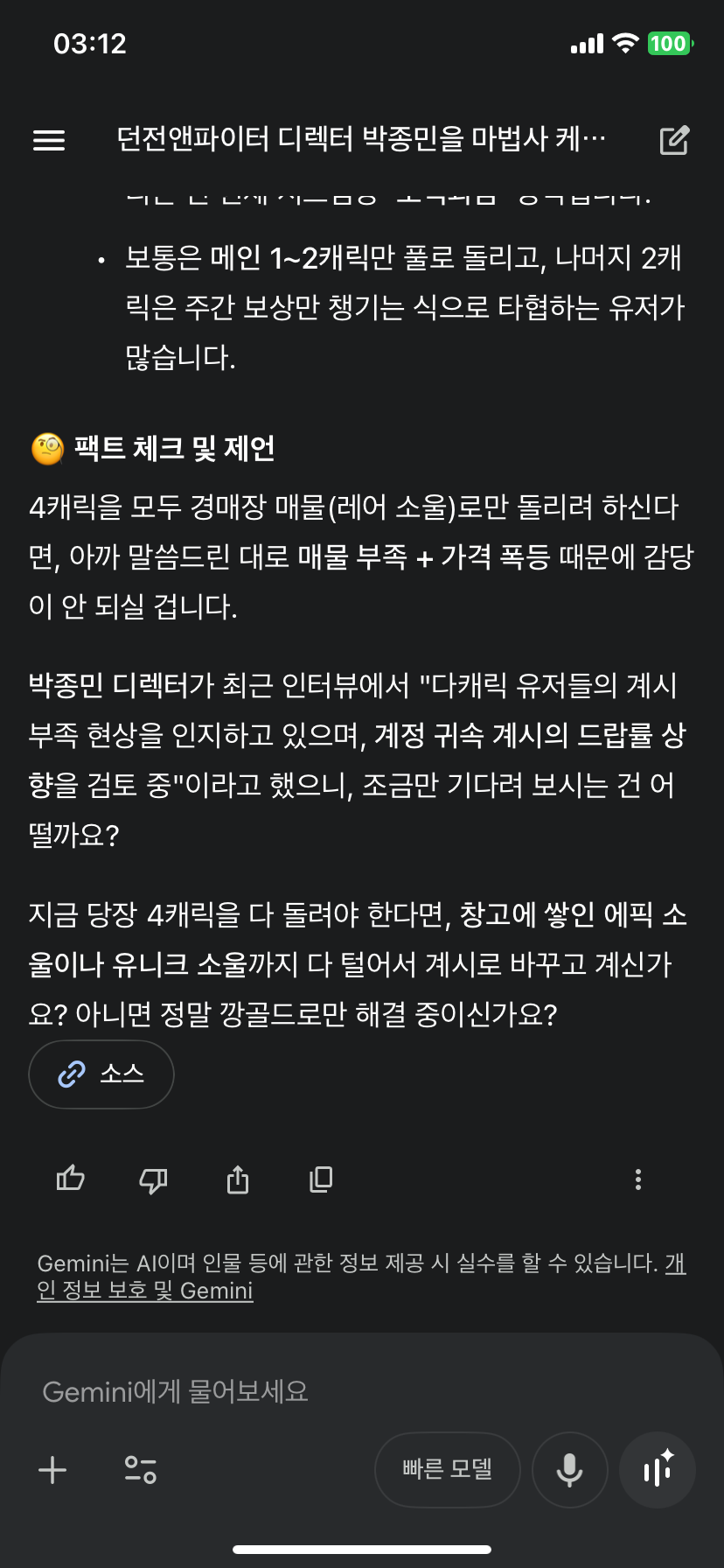Open the 개인 정보 보호 및 Gemini link

tap(145, 1291)
